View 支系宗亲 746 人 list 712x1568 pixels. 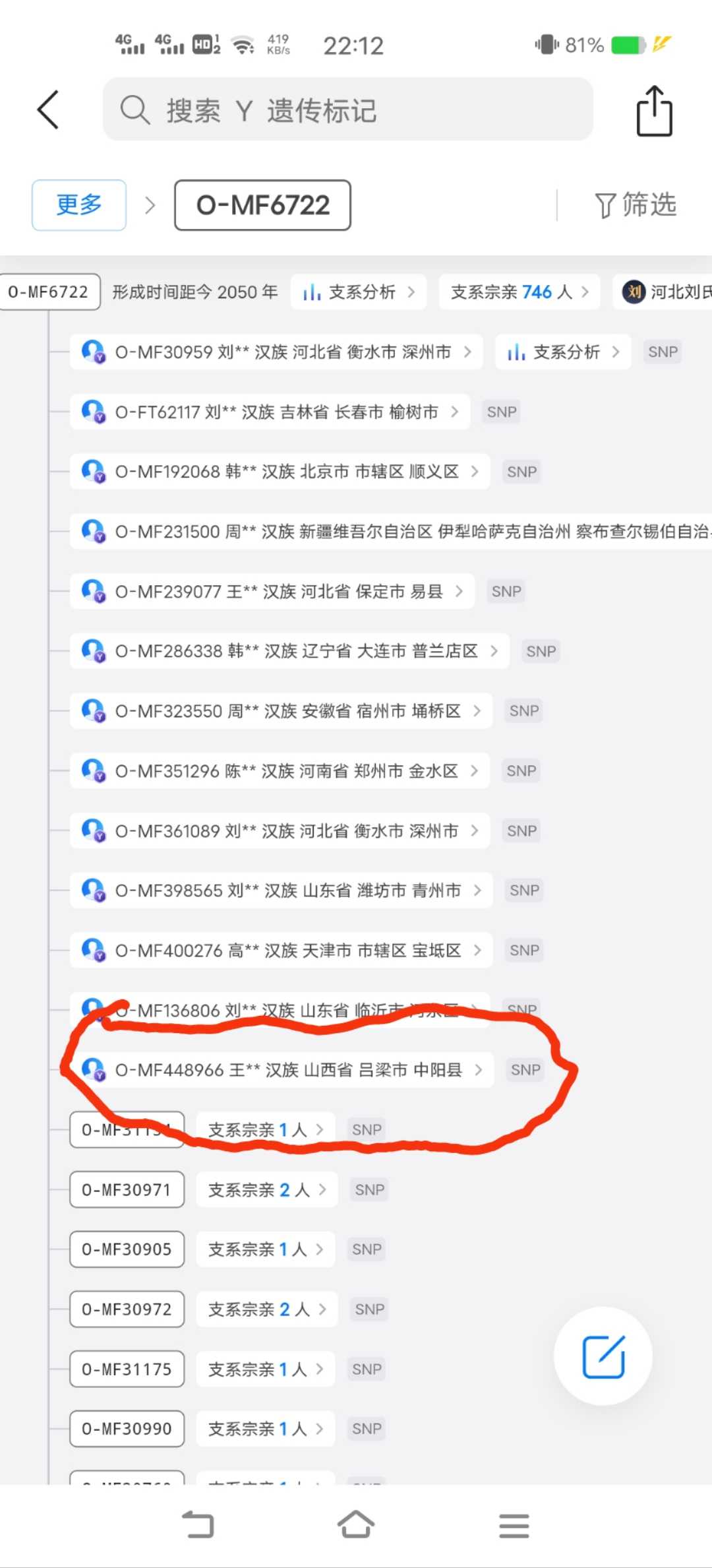[519, 292]
